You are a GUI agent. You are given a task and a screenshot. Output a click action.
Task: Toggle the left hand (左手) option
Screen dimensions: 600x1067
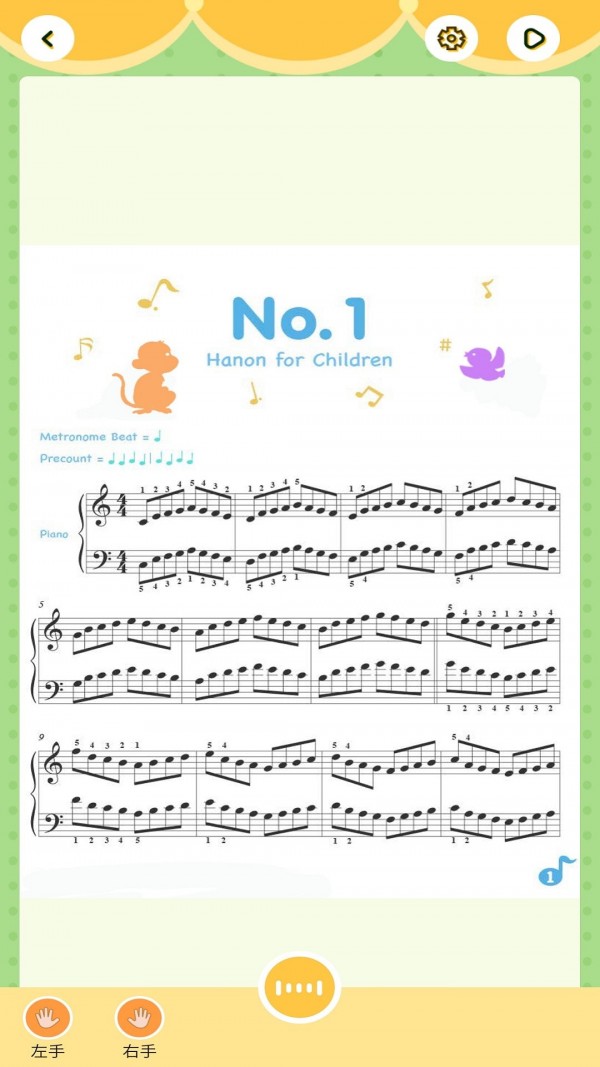tap(48, 1019)
